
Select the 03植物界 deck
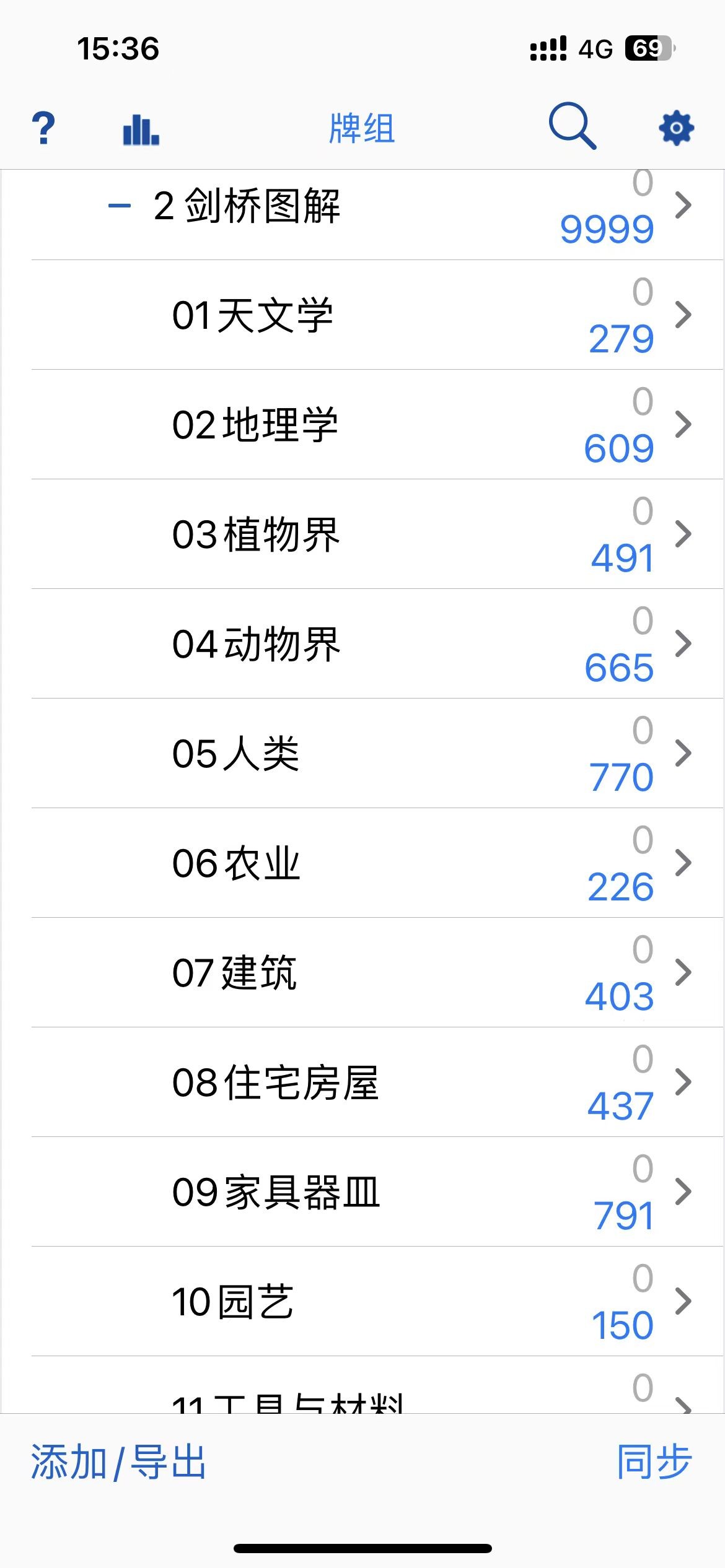pyautogui.click(x=377, y=534)
